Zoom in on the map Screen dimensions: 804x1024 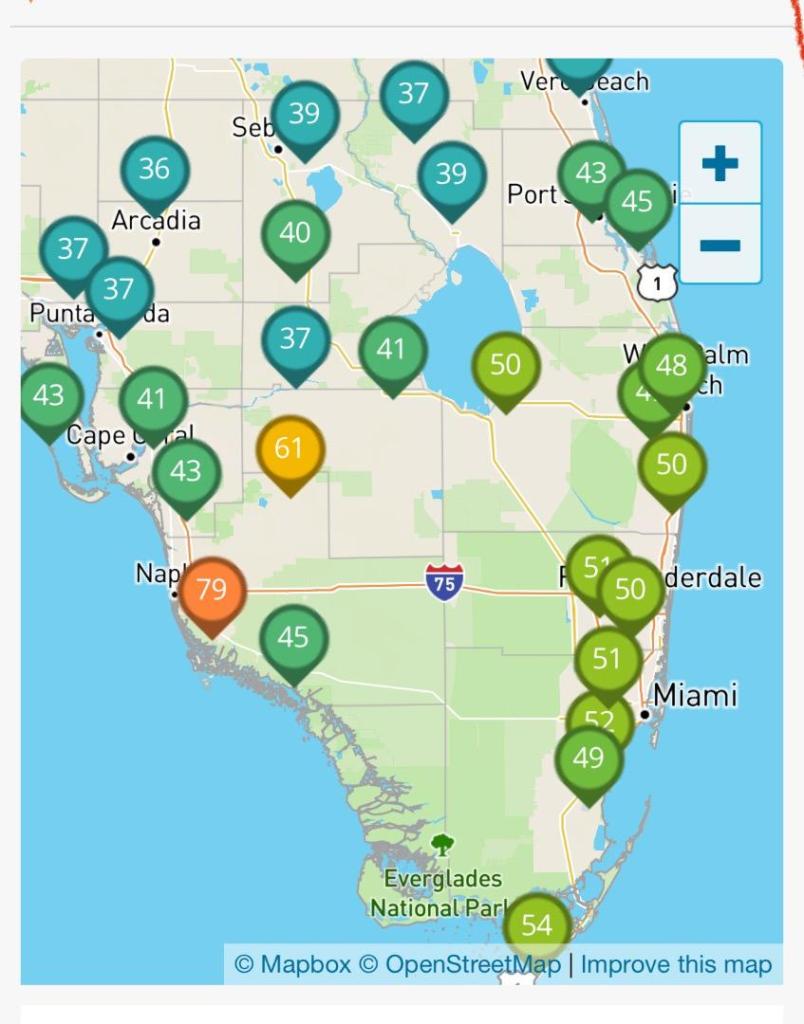click(720, 163)
